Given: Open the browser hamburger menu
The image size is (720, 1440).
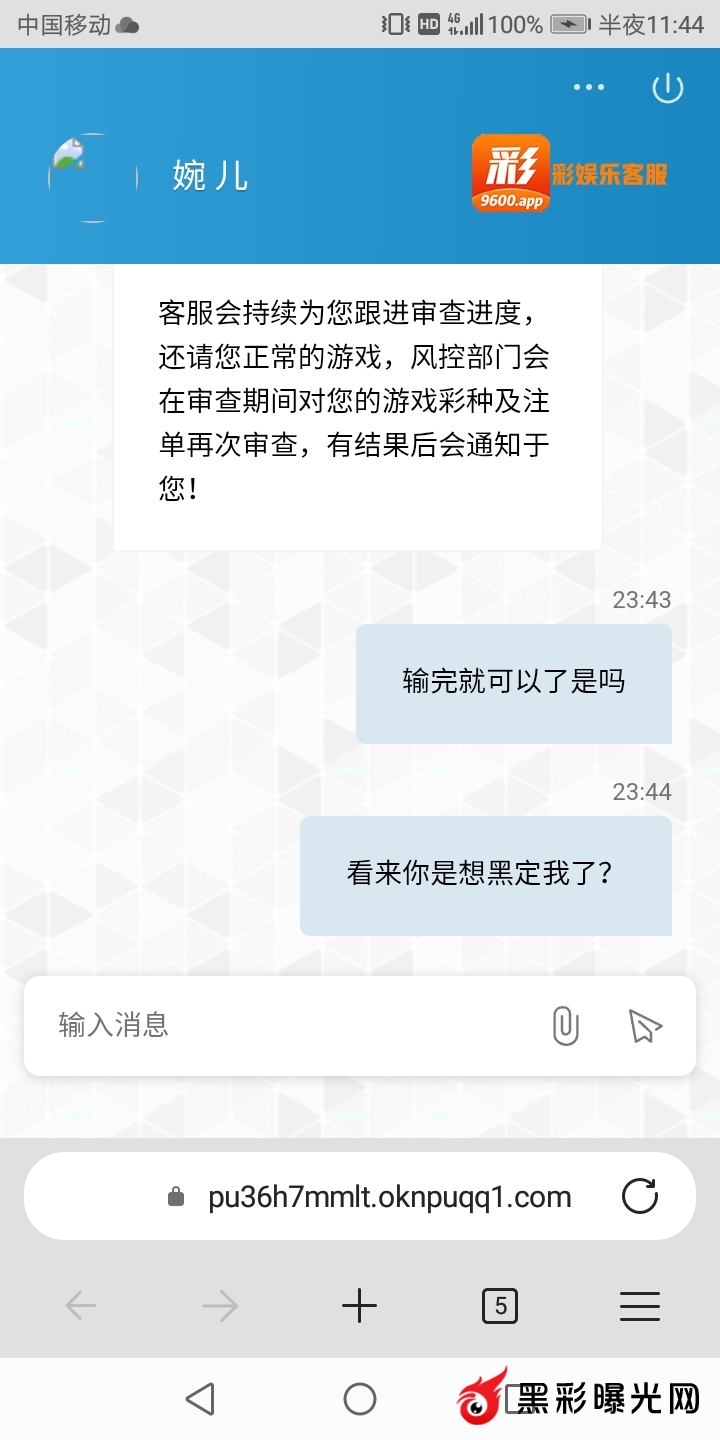Looking at the screenshot, I should pos(640,1305).
